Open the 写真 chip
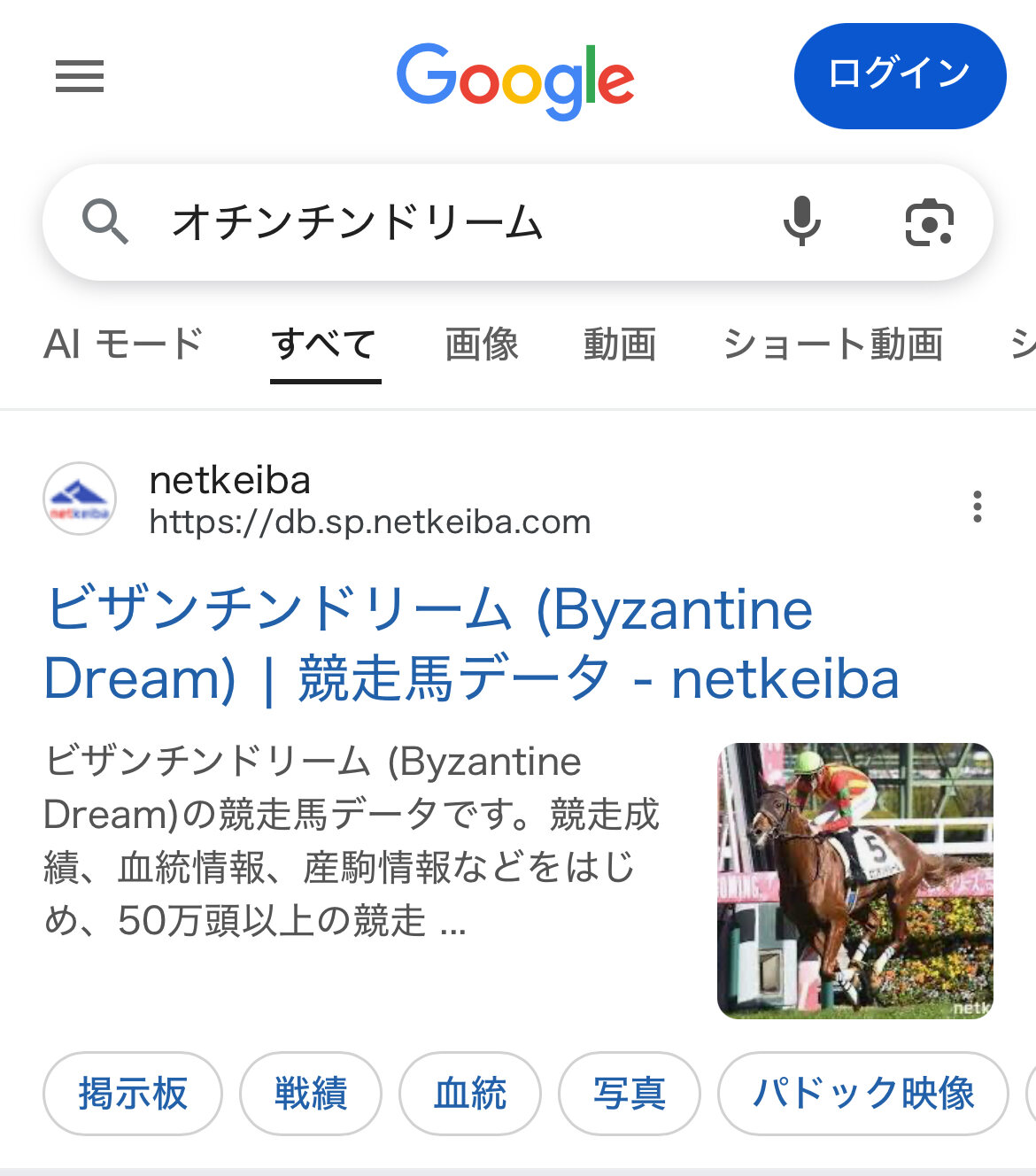Image resolution: width=1036 pixels, height=1176 pixels. tap(630, 1093)
